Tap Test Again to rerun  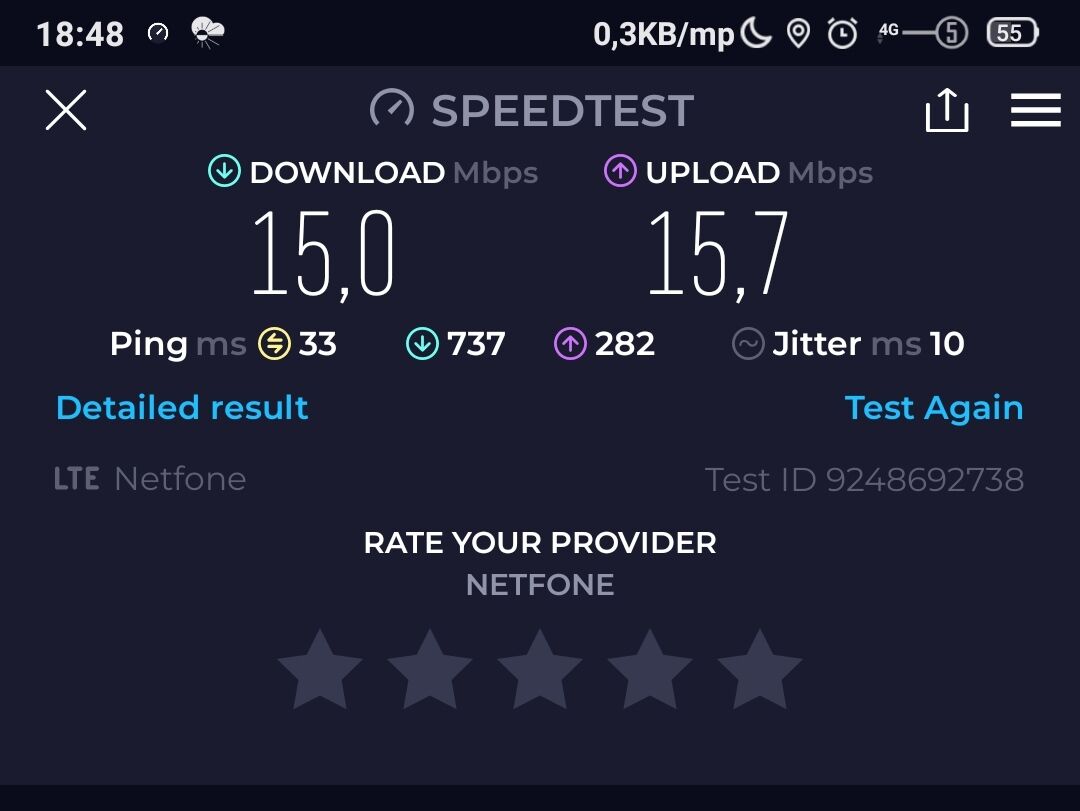click(933, 408)
